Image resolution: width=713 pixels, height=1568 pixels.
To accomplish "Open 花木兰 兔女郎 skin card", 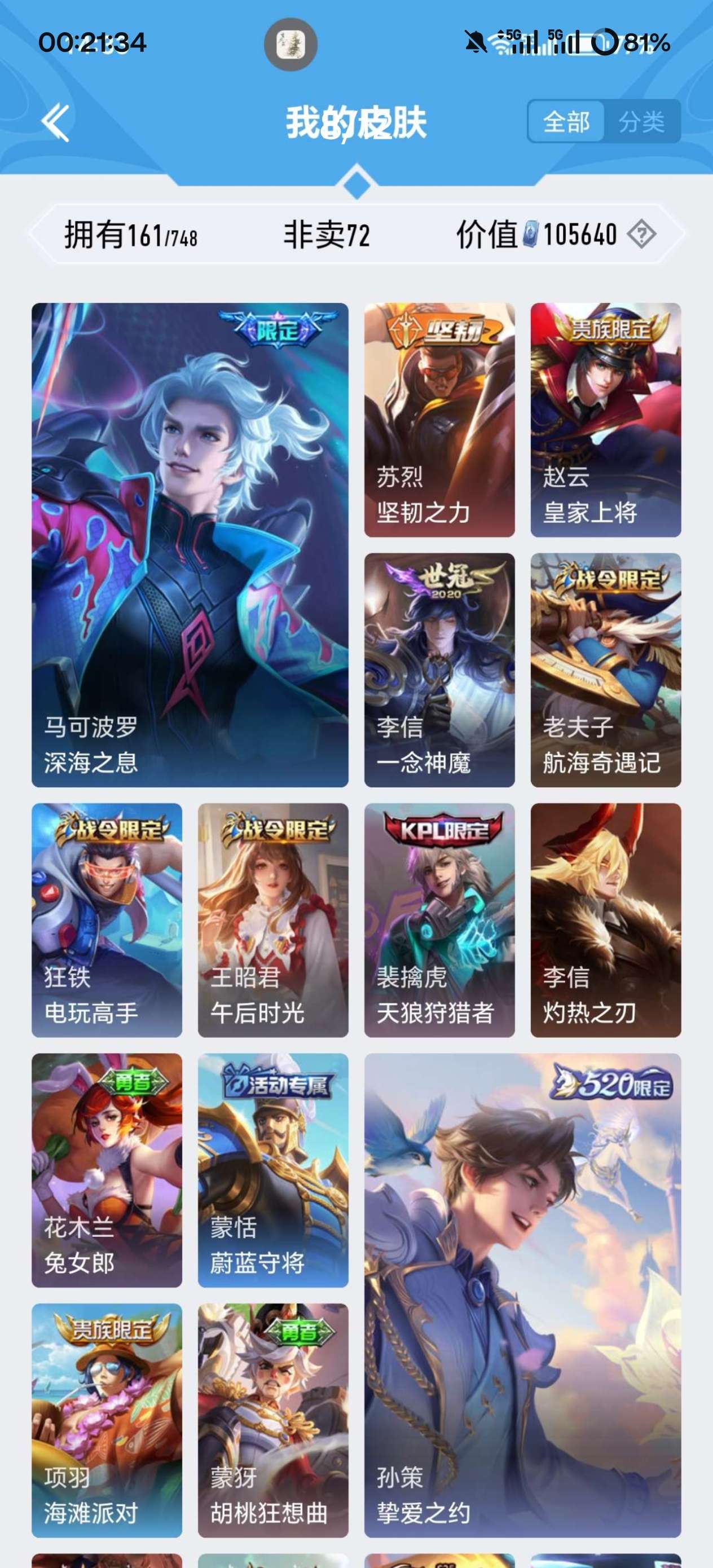I will point(107,1170).
